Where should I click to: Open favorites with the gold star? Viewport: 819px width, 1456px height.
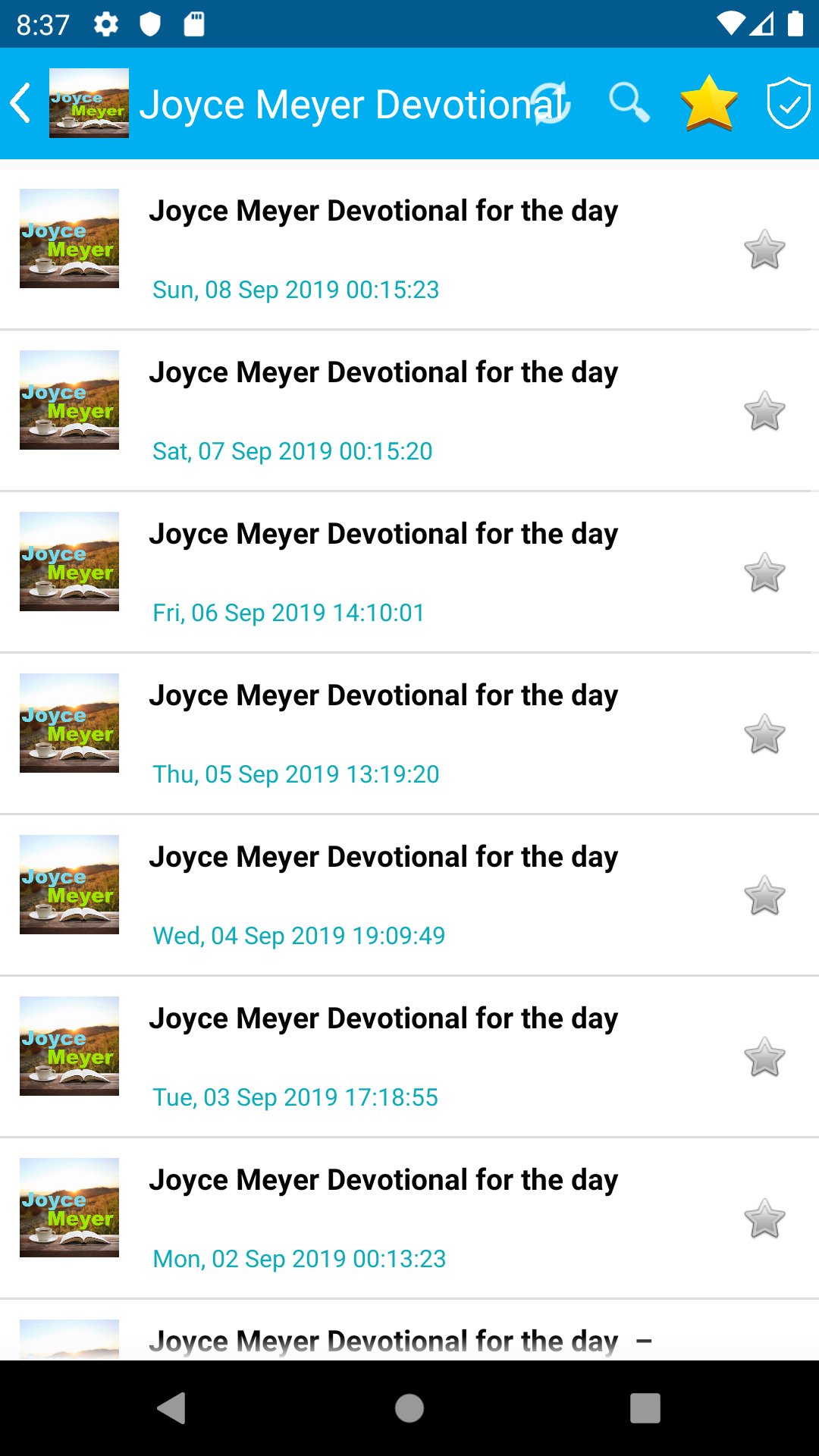tap(709, 103)
